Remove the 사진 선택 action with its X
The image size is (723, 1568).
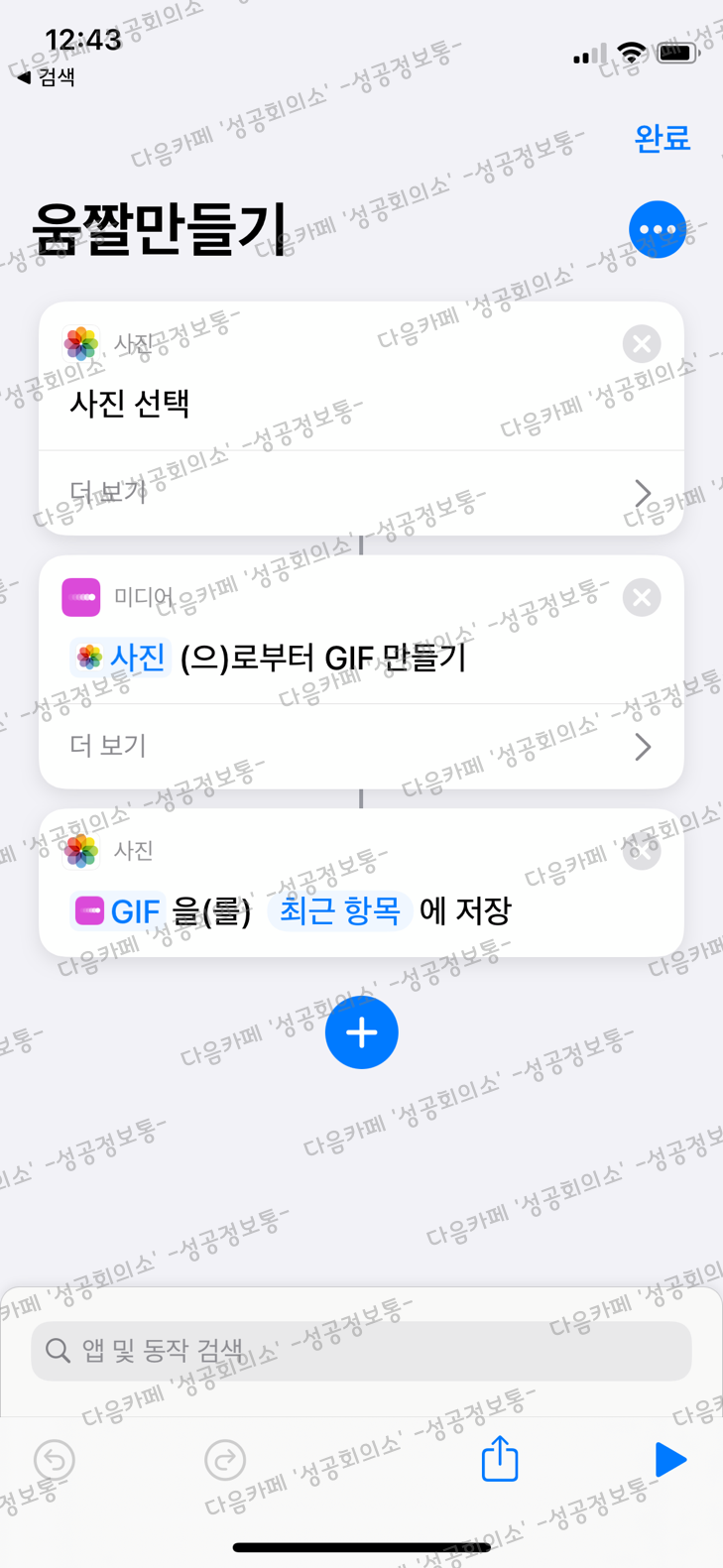[x=641, y=343]
